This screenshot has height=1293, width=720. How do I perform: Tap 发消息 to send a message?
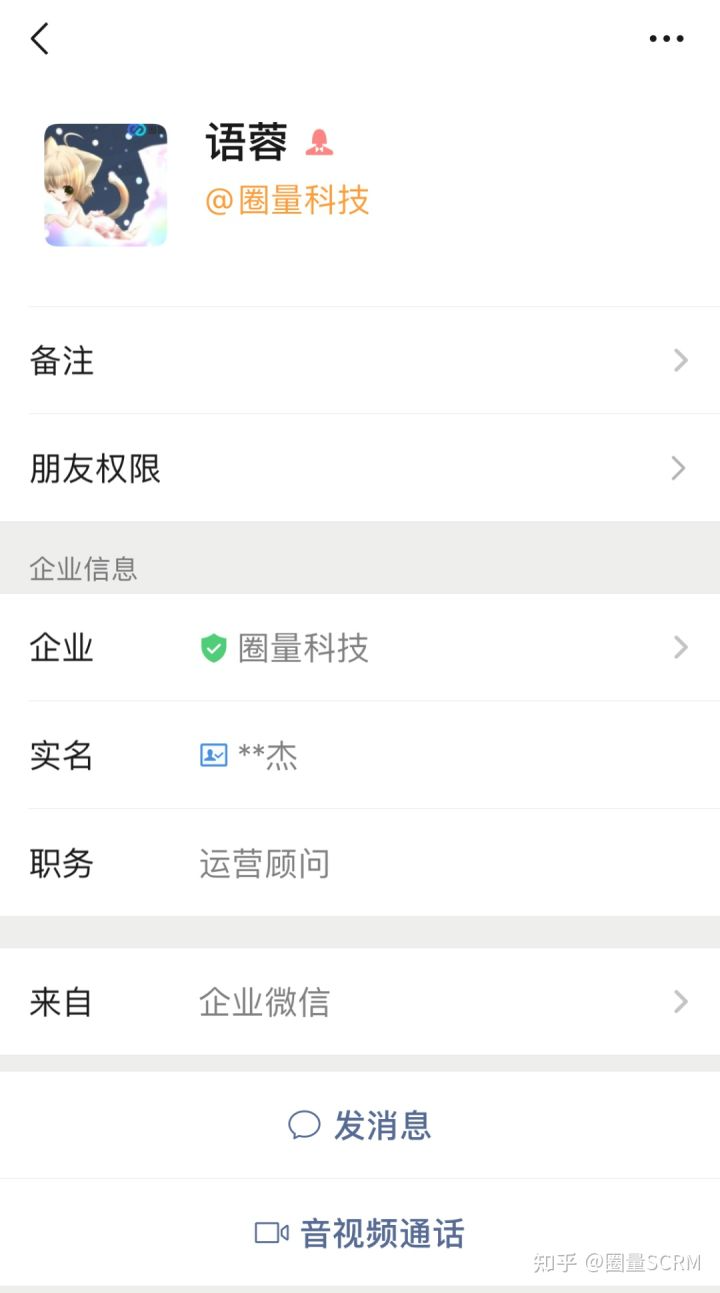360,1125
